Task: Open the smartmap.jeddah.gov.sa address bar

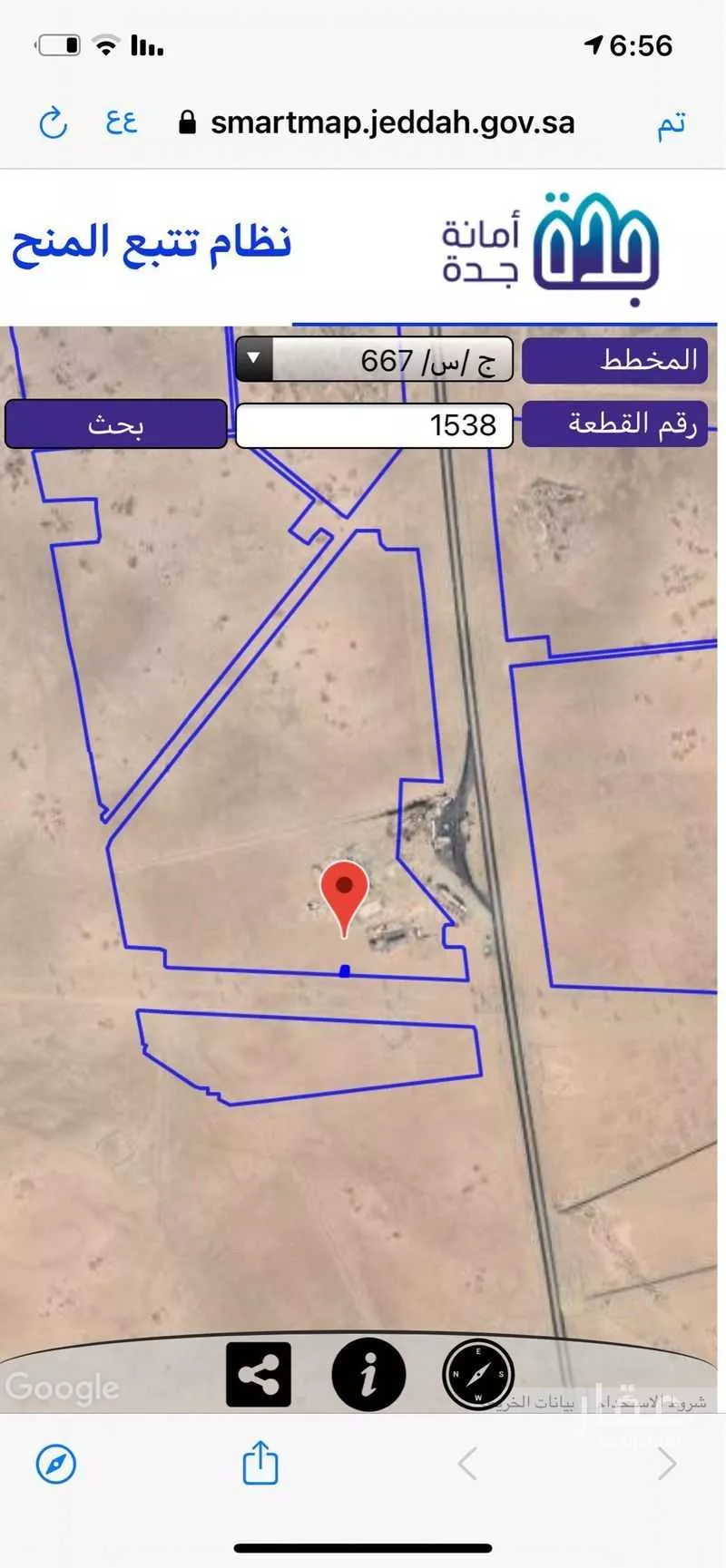Action: 392,122
